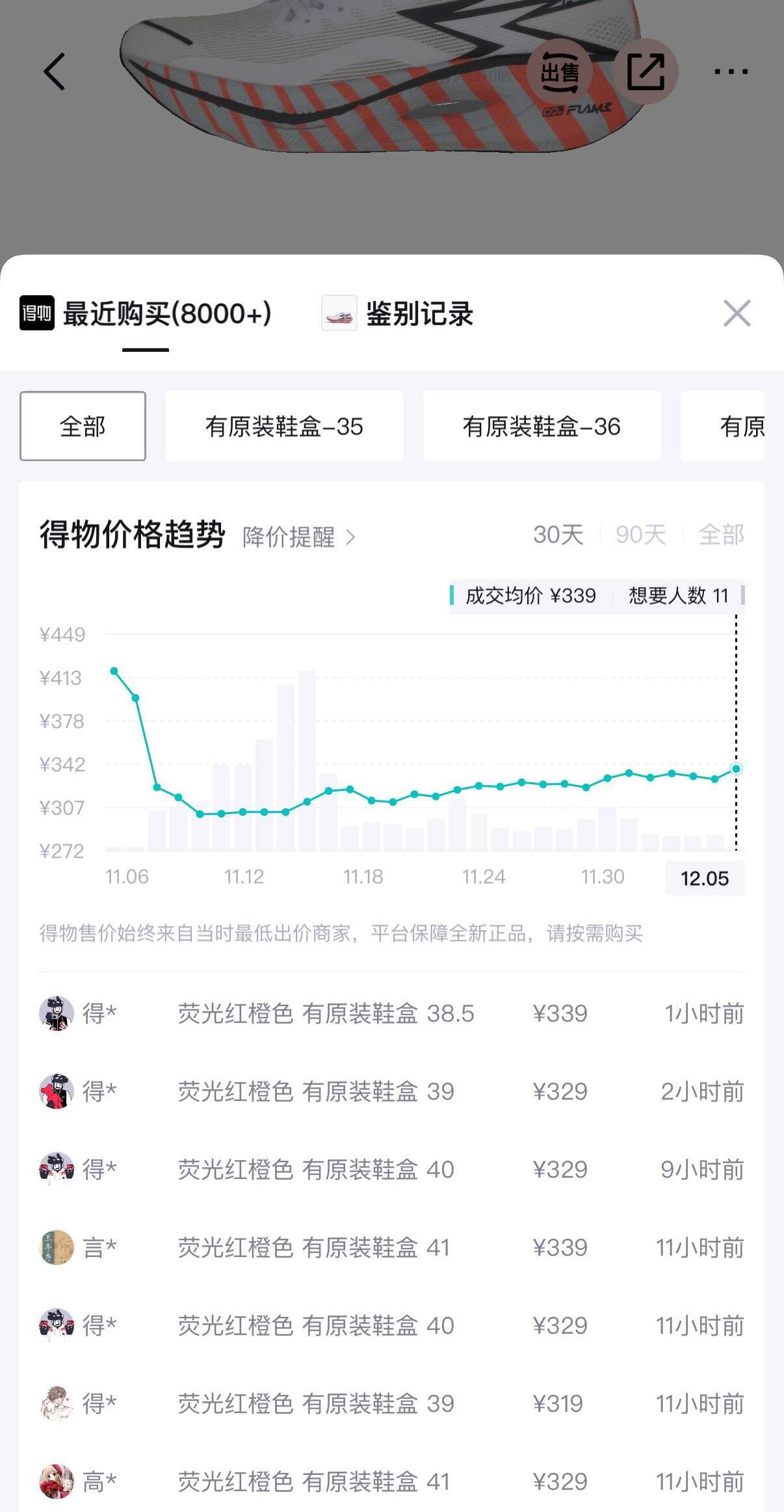Show the 全部 time range price trend
This screenshot has width=784, height=1512.
point(721,535)
